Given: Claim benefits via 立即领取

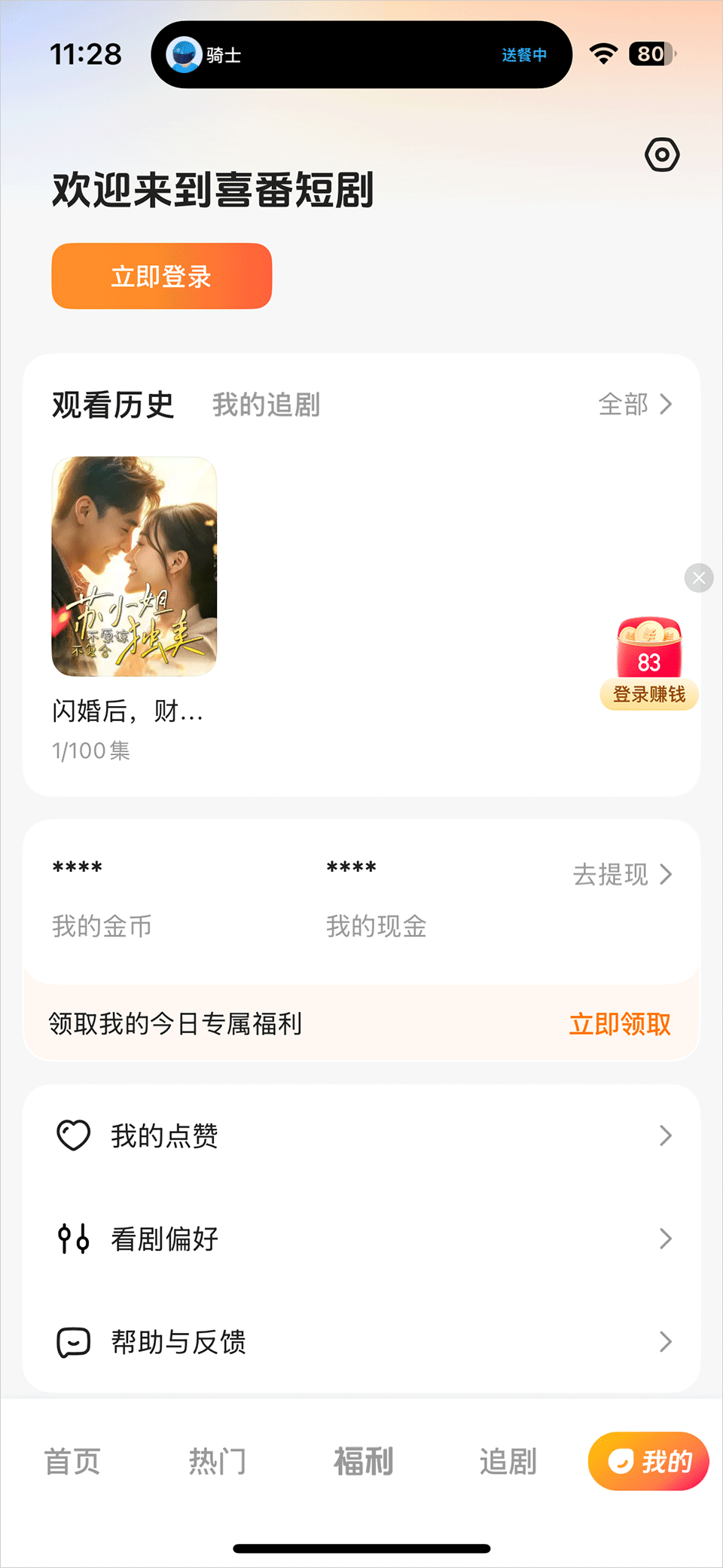Looking at the screenshot, I should [619, 1024].
